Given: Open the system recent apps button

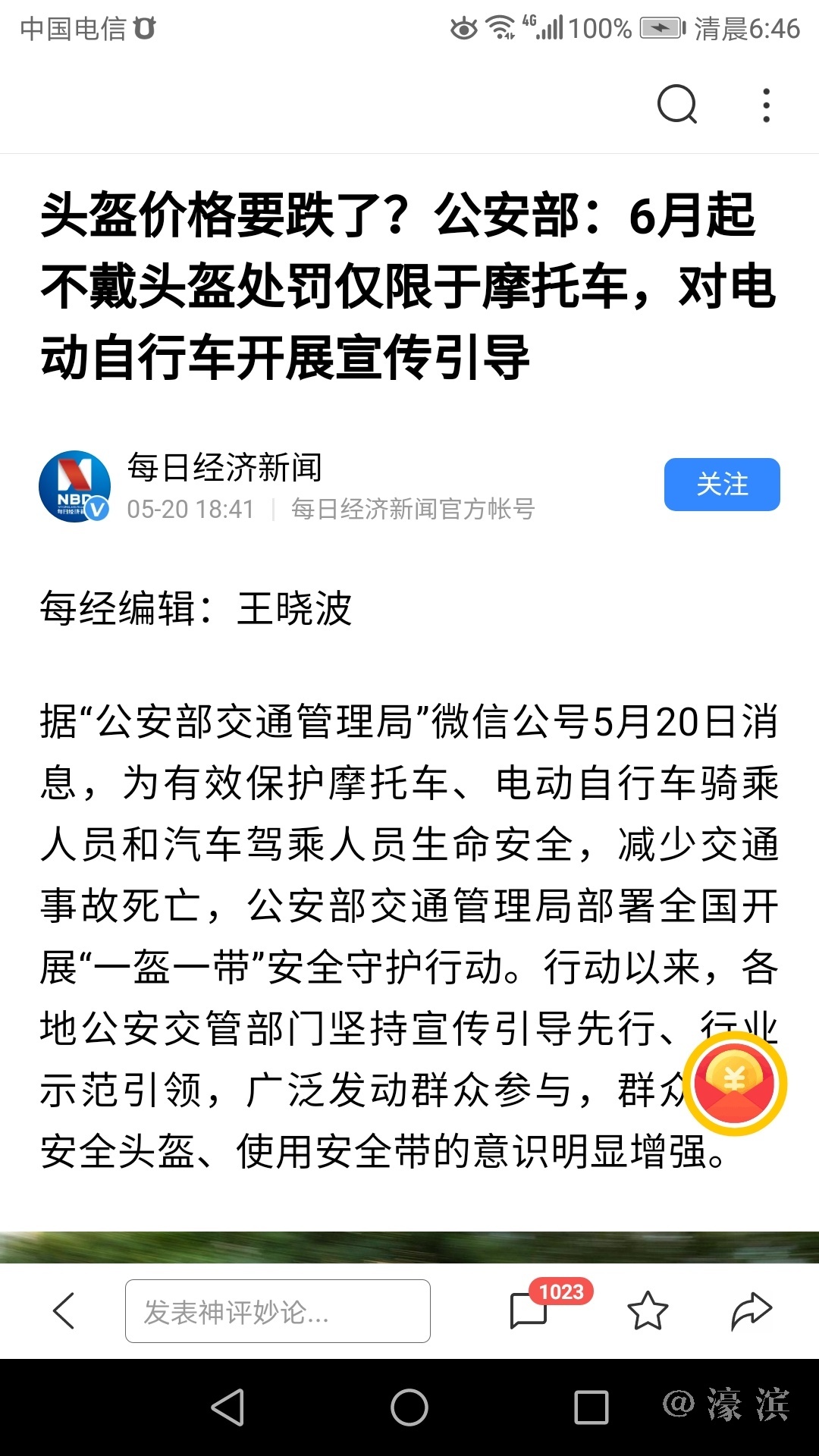Looking at the screenshot, I should 591,1407.
